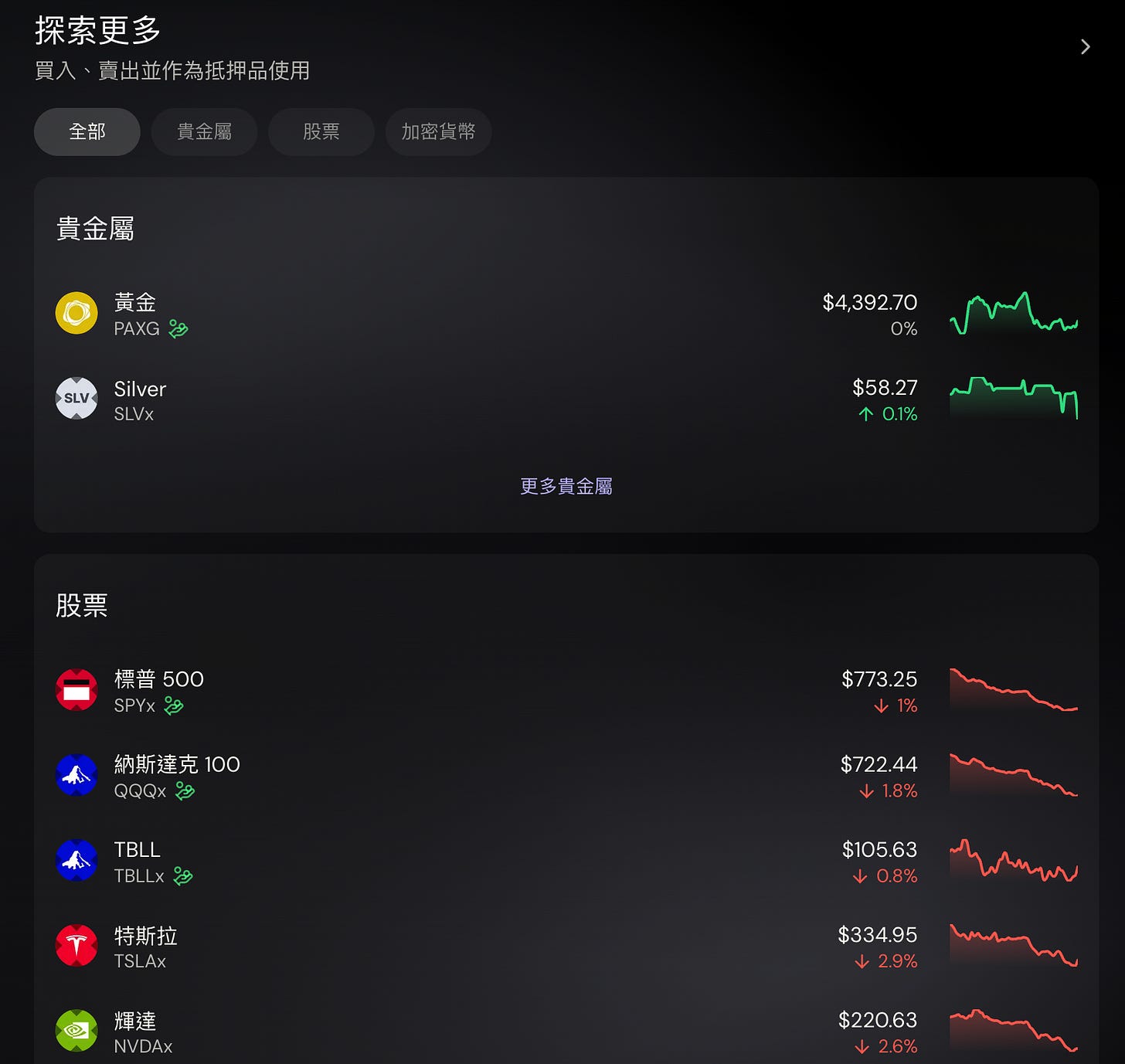
Task: Open the Silver SLVx row
Action: [566, 399]
